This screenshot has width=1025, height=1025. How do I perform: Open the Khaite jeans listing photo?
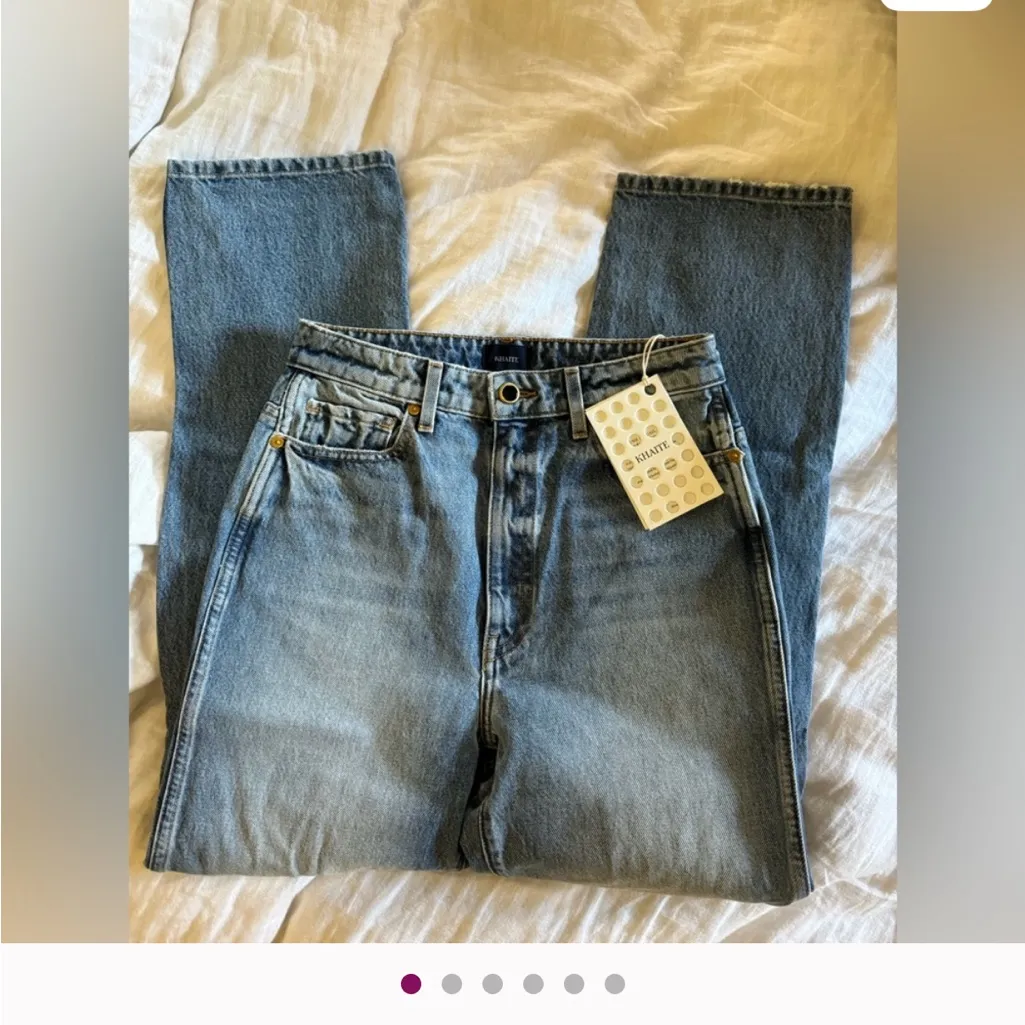coord(512,470)
